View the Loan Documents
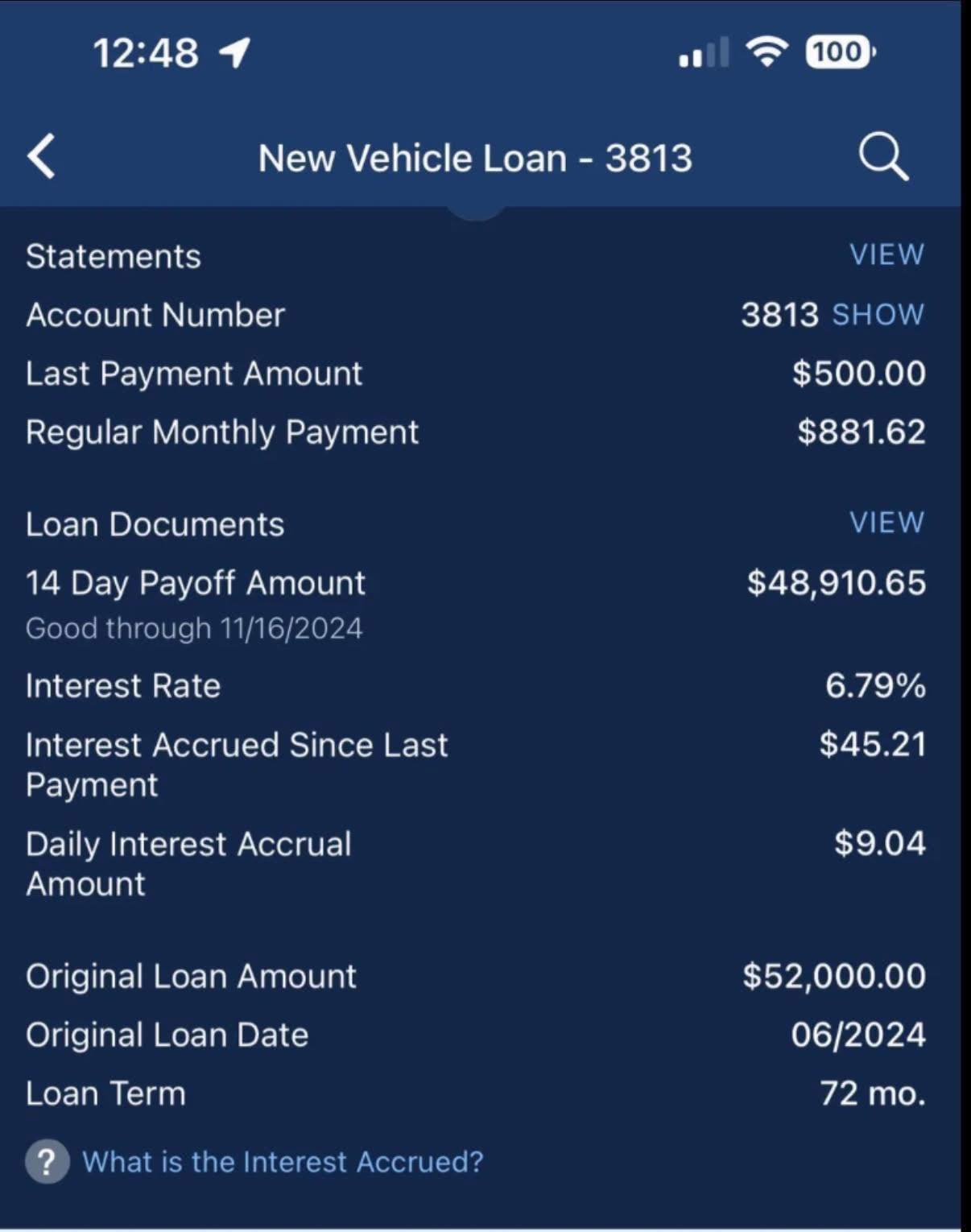The image size is (971, 1232). click(x=886, y=523)
